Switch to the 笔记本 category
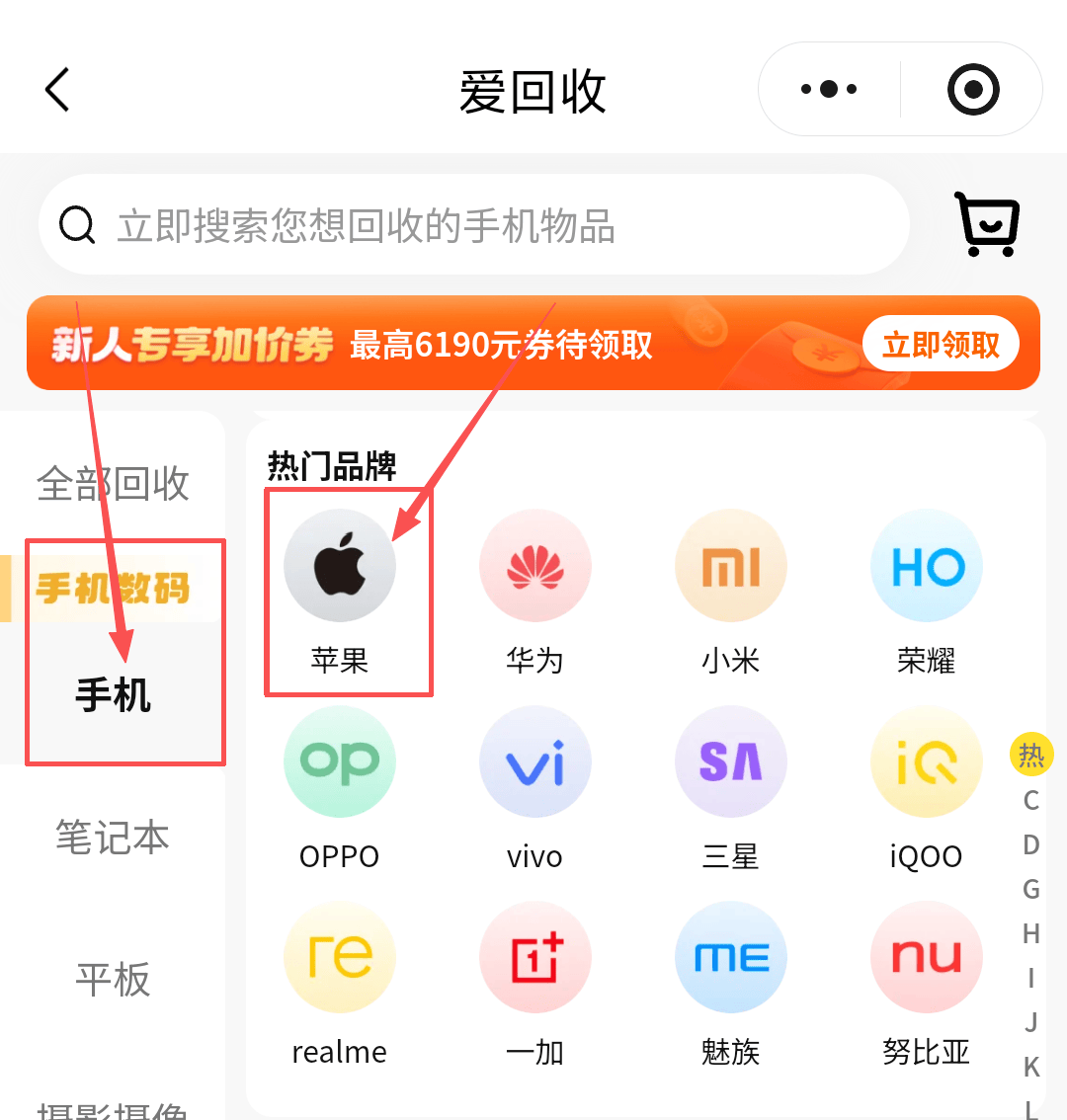The width and height of the screenshot is (1067, 1120). coord(113,837)
